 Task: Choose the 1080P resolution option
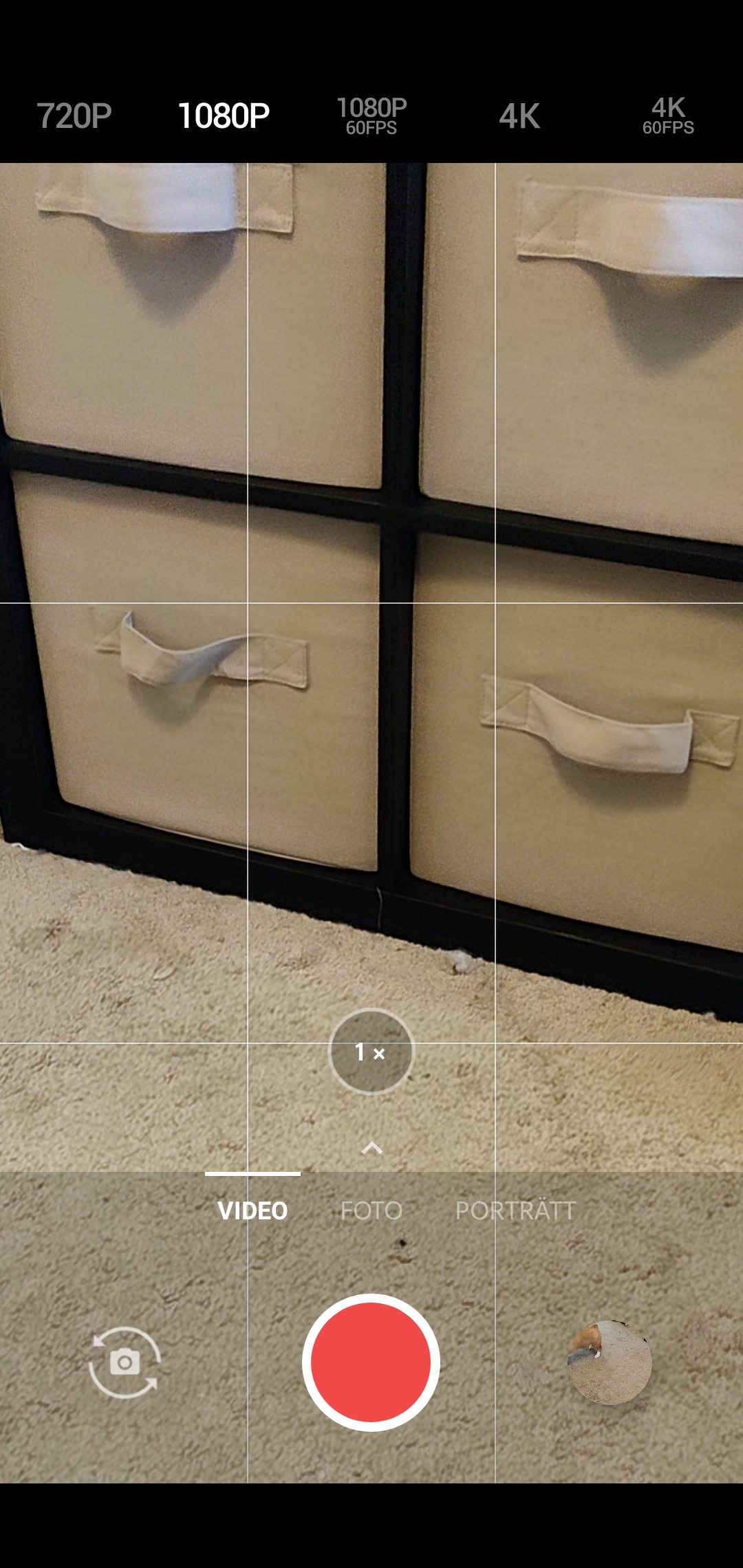pyautogui.click(x=224, y=116)
